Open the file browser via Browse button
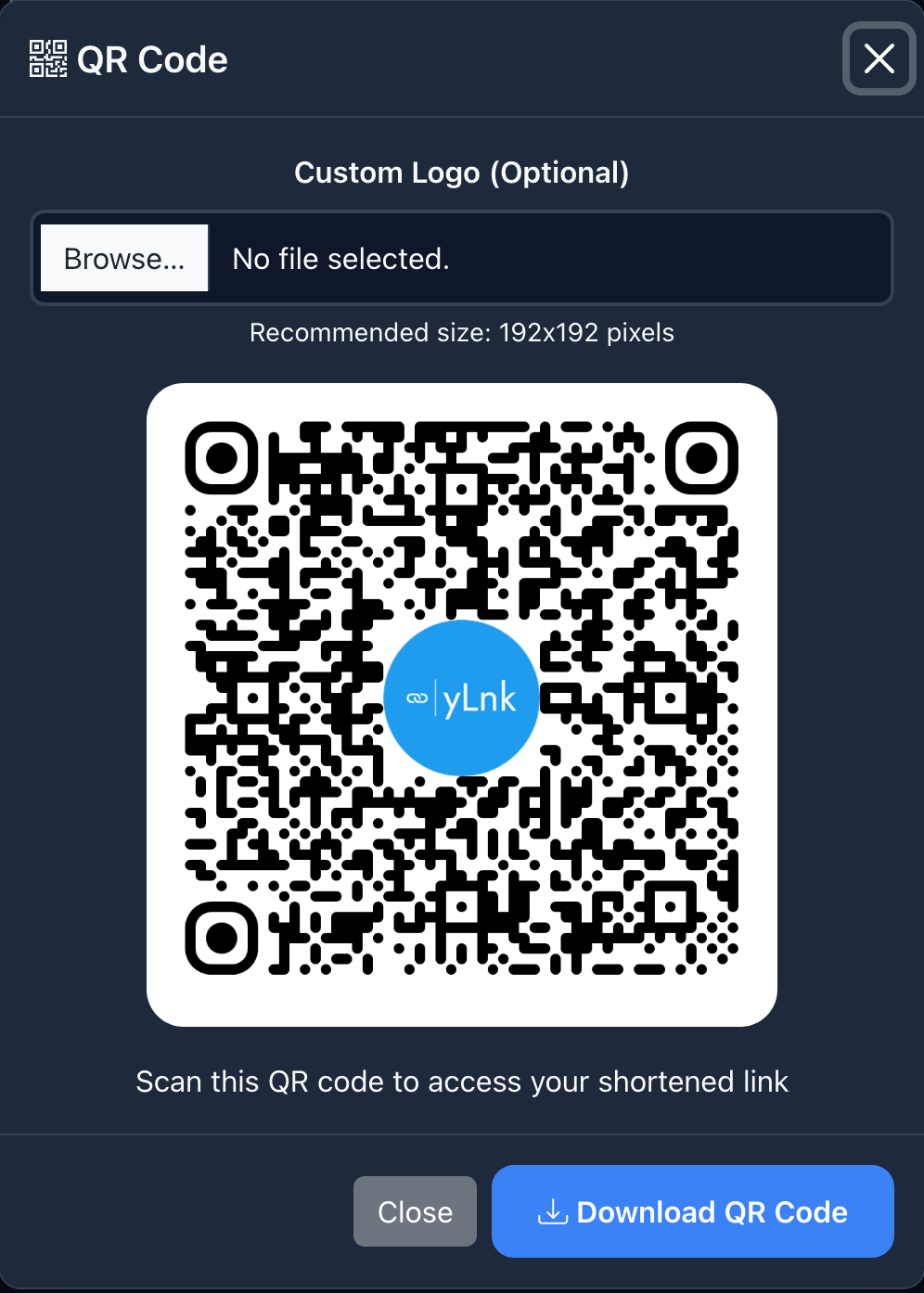Screen dimensions: 924x1293 [x=124, y=258]
